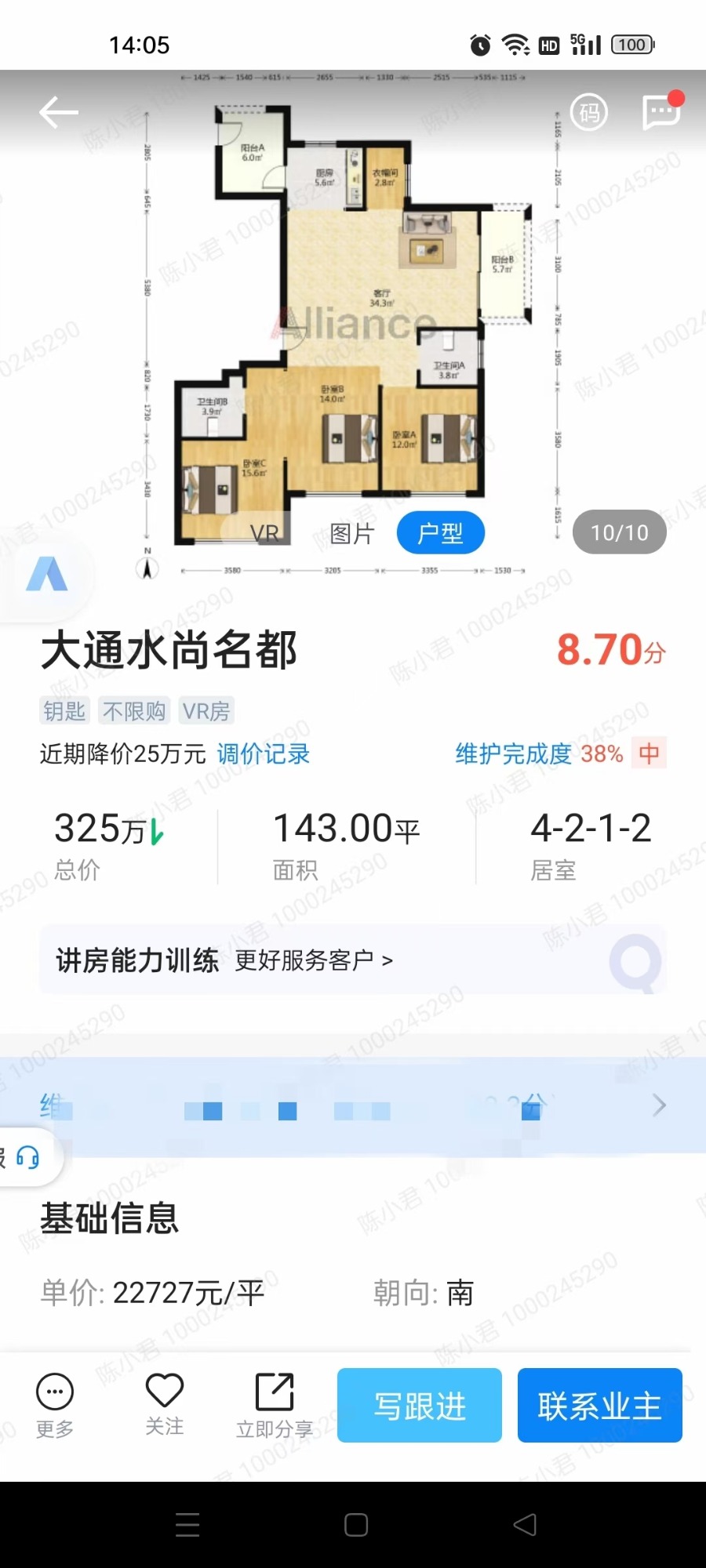Open the system recent apps button
Viewport: 706px width, 1568px height.
187,1525
